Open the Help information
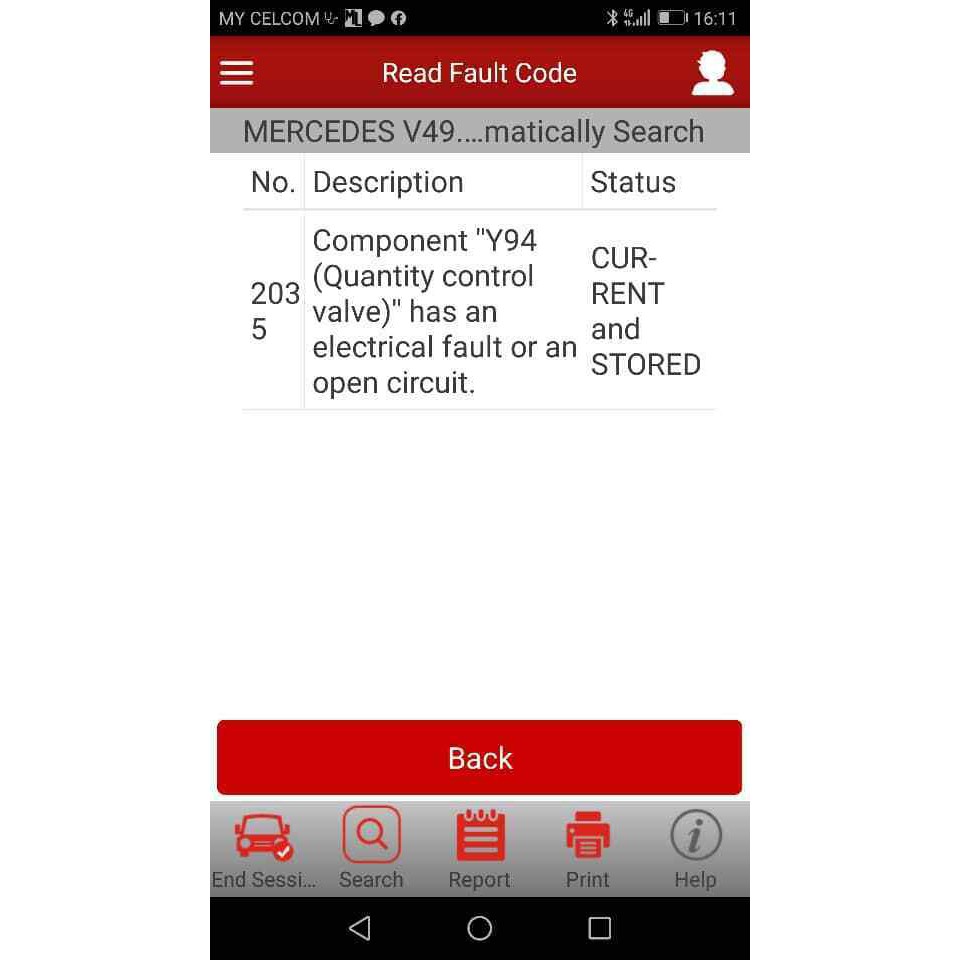Screen dimensions: 960x960 [x=696, y=850]
